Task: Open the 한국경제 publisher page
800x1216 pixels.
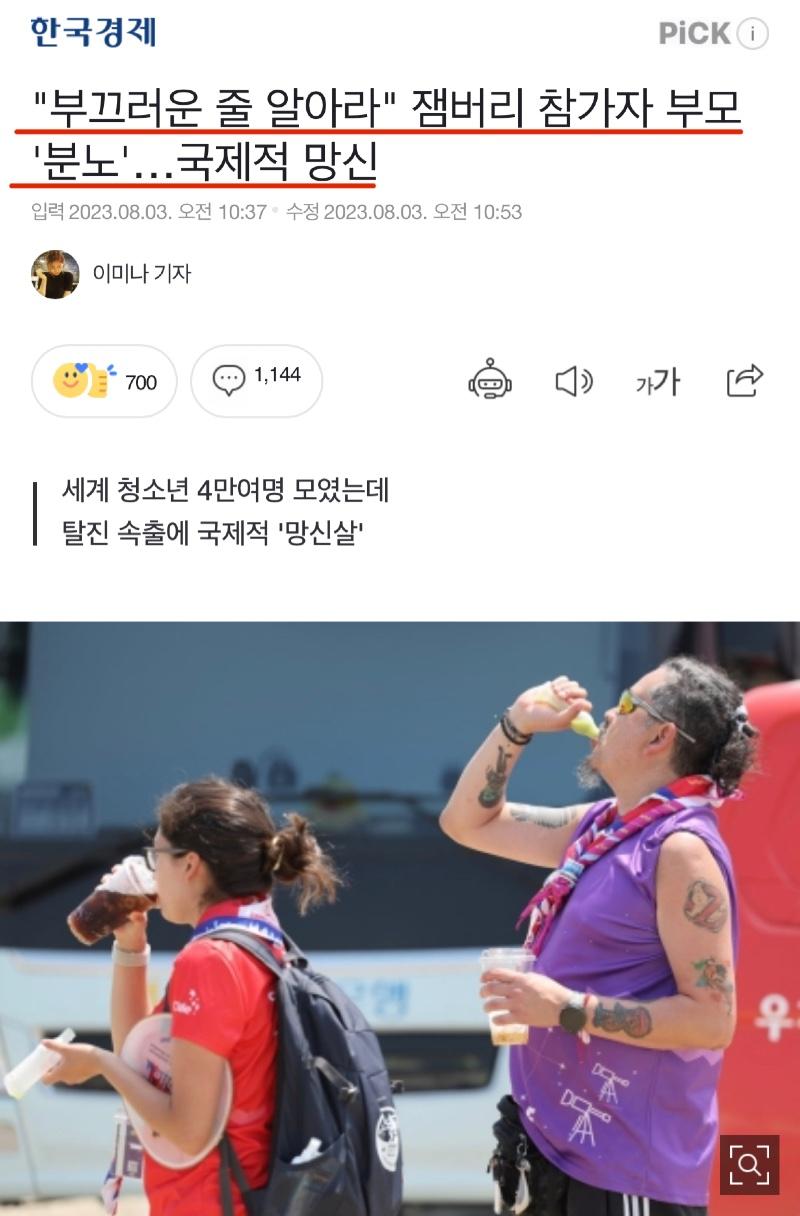Action: [x=92, y=32]
